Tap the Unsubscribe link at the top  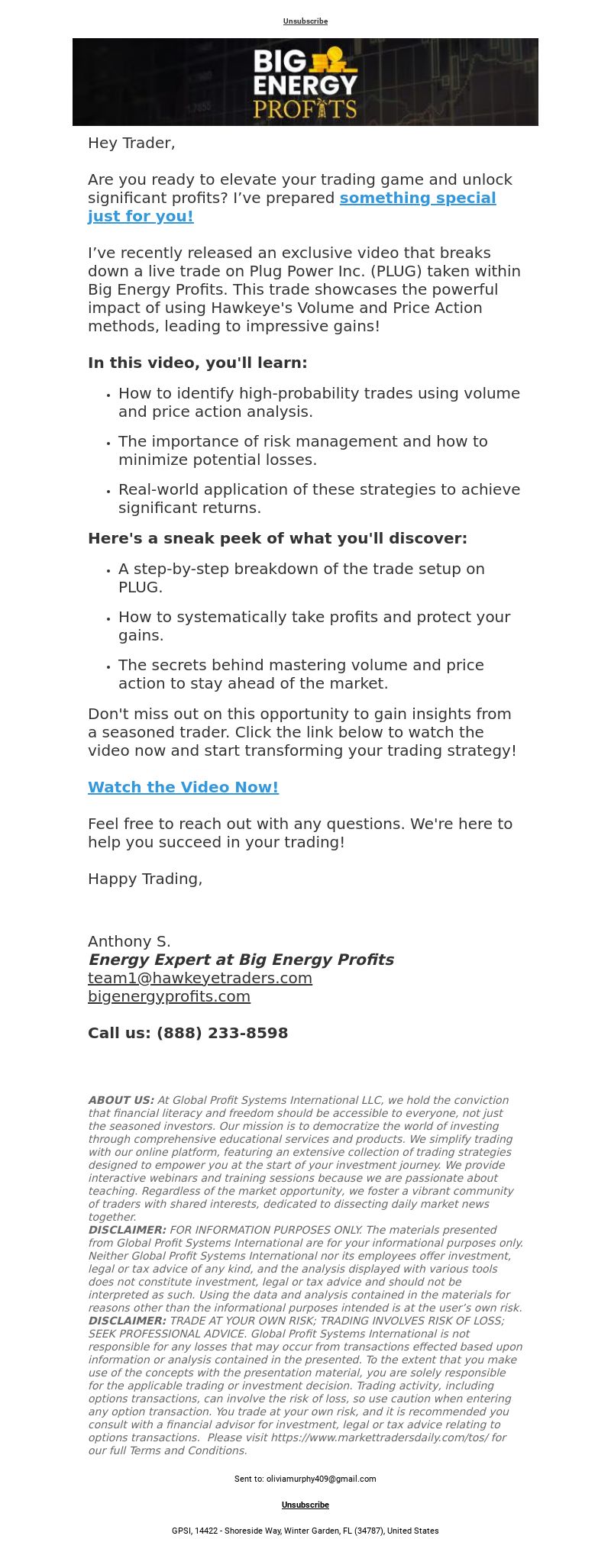pyautogui.click(x=305, y=21)
